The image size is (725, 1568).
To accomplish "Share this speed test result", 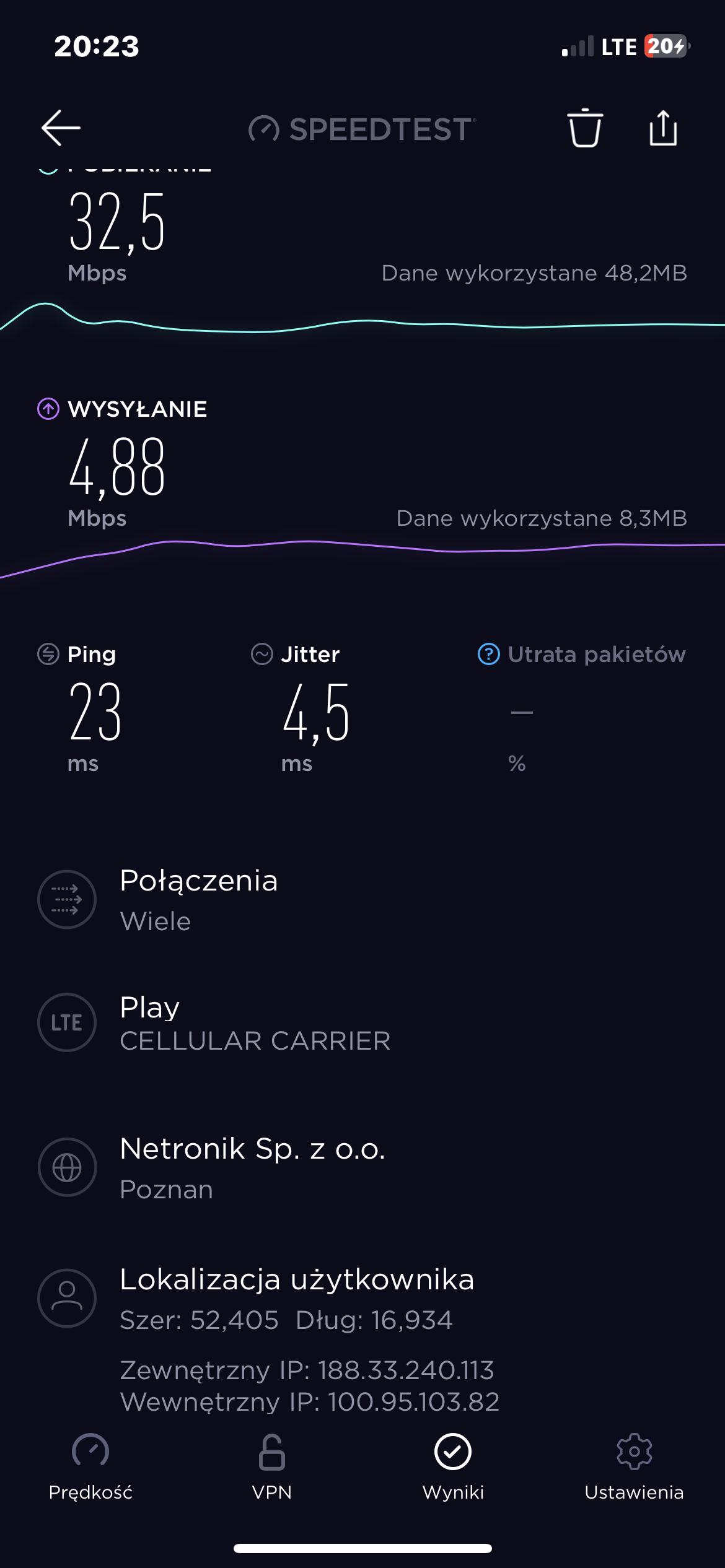I will (x=663, y=128).
